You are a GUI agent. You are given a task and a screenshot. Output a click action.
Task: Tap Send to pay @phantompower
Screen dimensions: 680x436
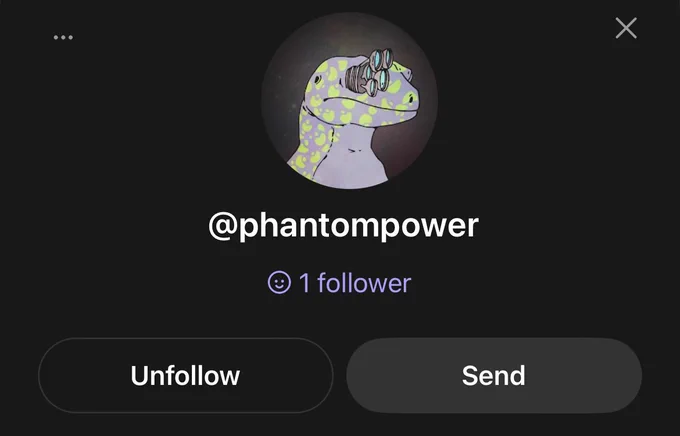pos(494,375)
